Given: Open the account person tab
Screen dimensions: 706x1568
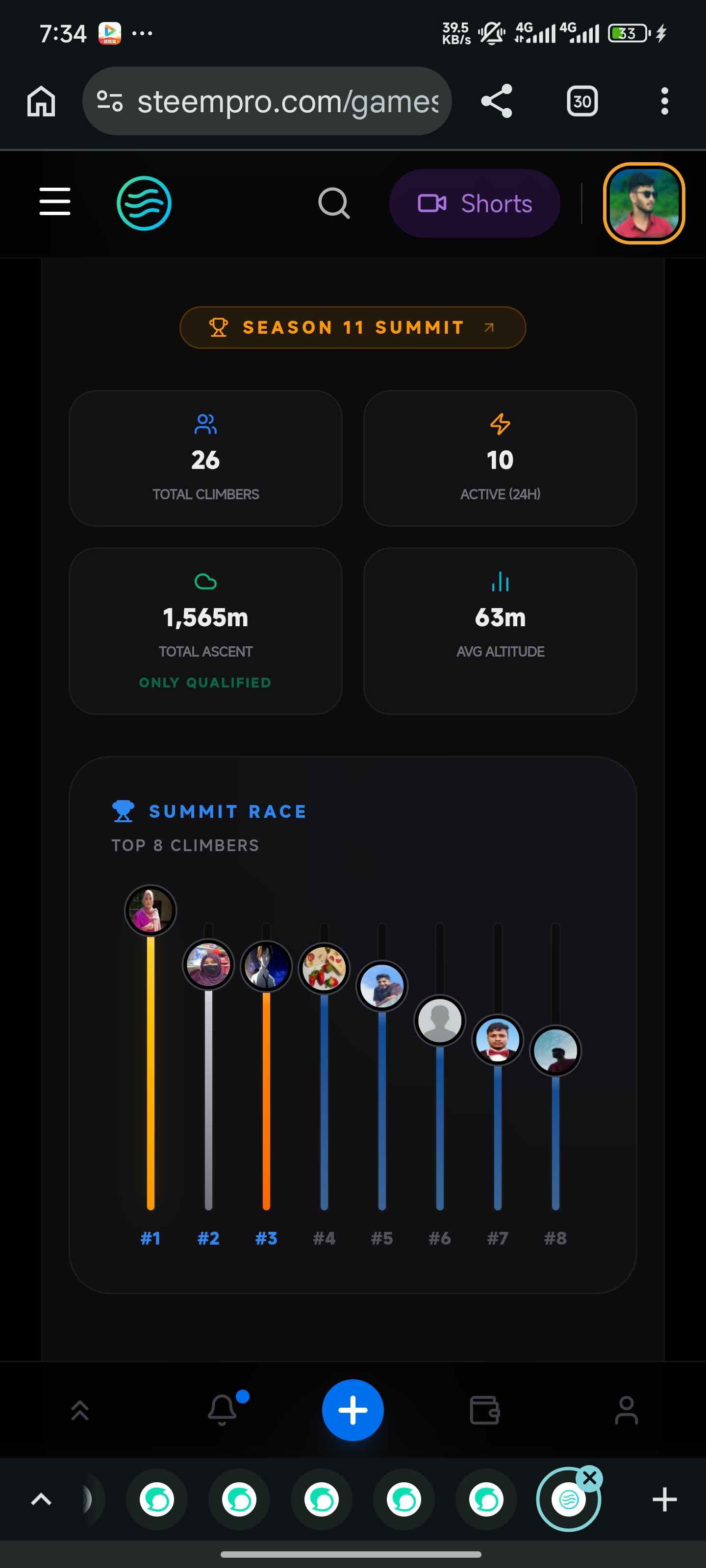Looking at the screenshot, I should click(x=626, y=1410).
